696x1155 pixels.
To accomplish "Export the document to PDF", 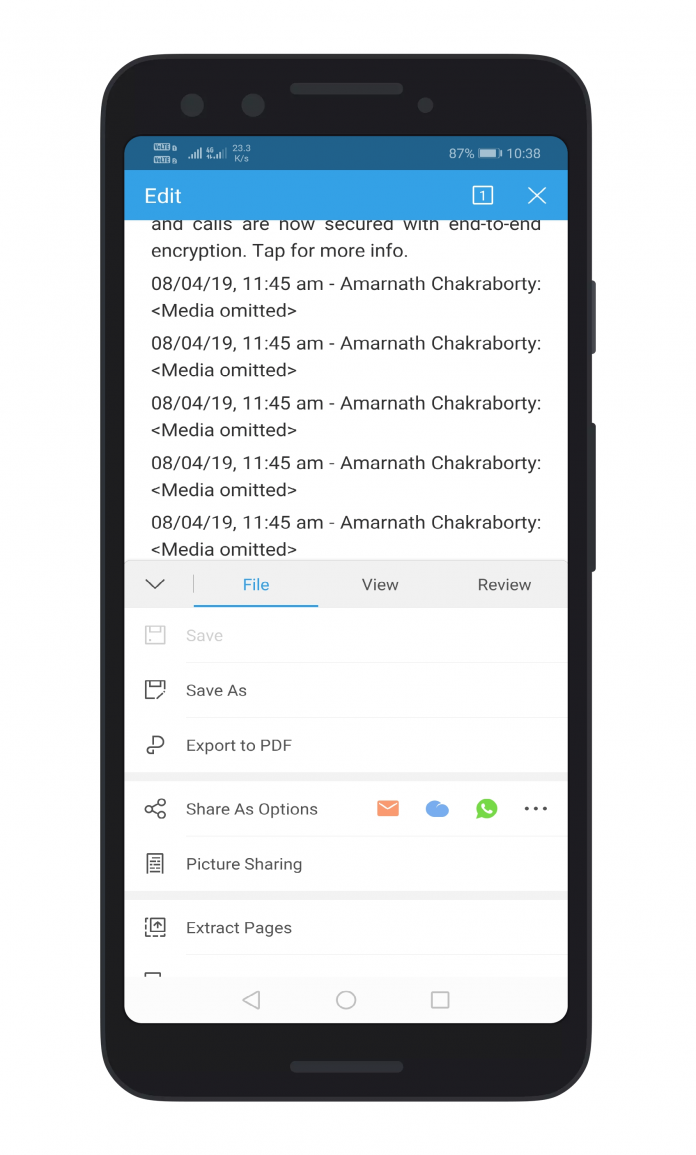I will coord(238,745).
